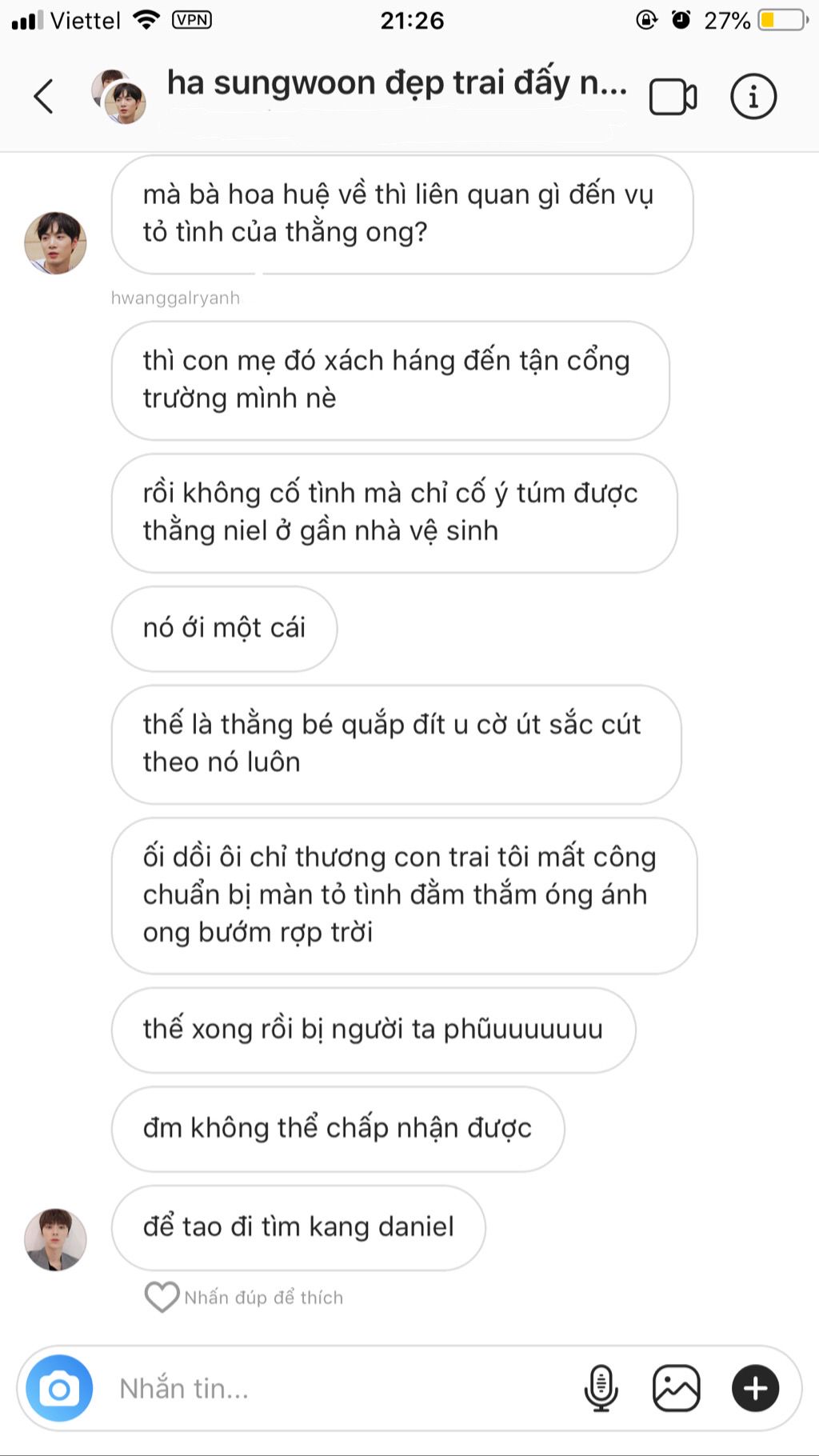
Task: Record a voice message with microphone
Action: tap(601, 1388)
